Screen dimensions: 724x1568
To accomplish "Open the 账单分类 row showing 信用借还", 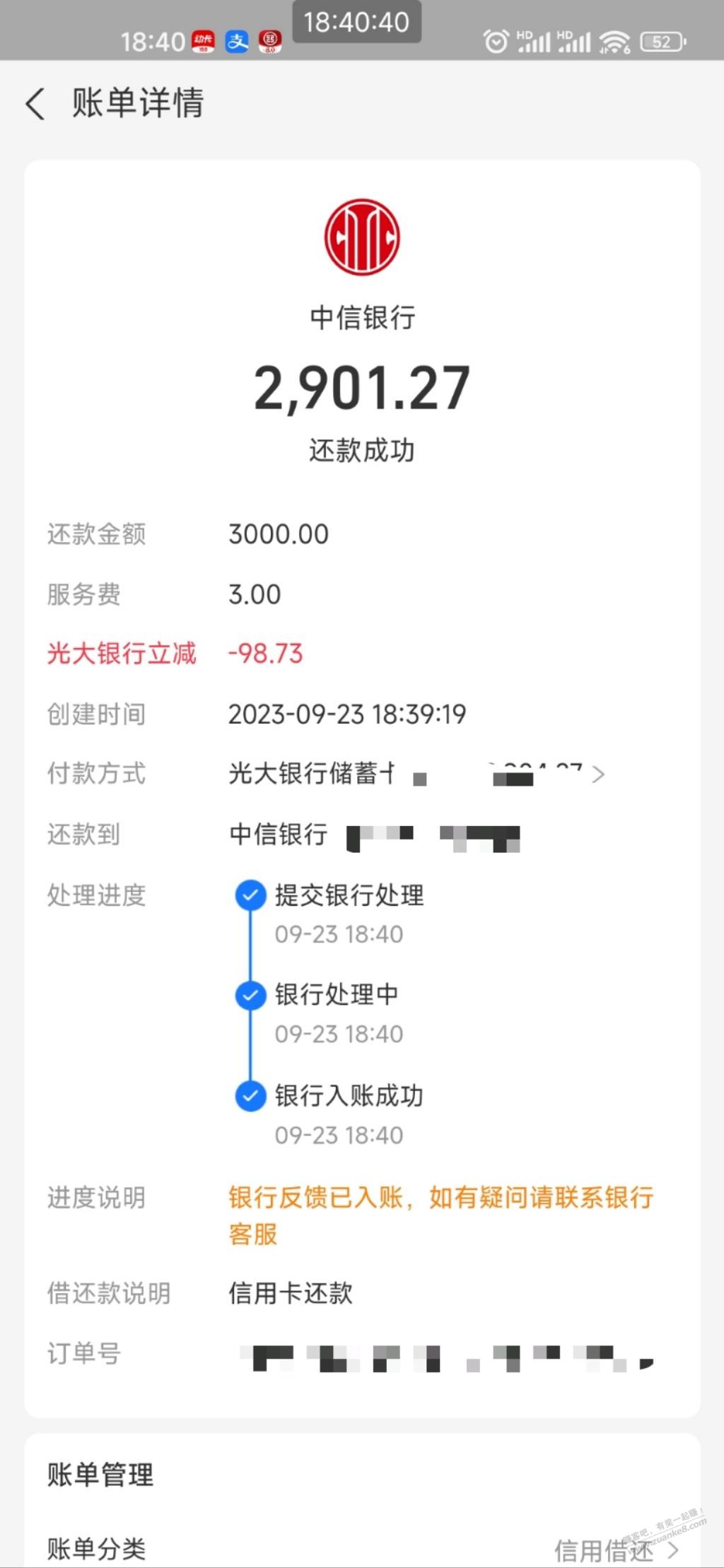I will [362, 1550].
